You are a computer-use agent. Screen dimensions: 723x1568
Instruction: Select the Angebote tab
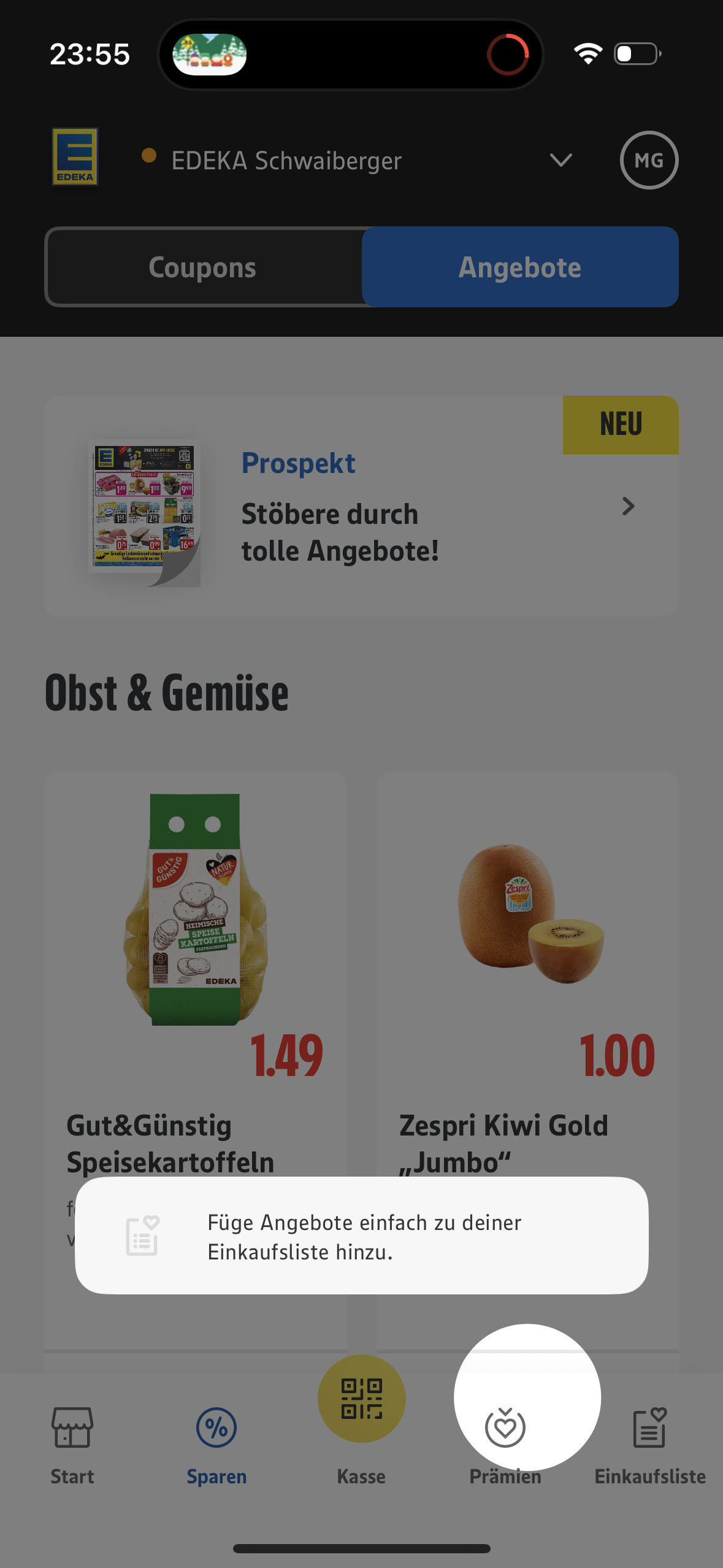pyautogui.click(x=519, y=267)
